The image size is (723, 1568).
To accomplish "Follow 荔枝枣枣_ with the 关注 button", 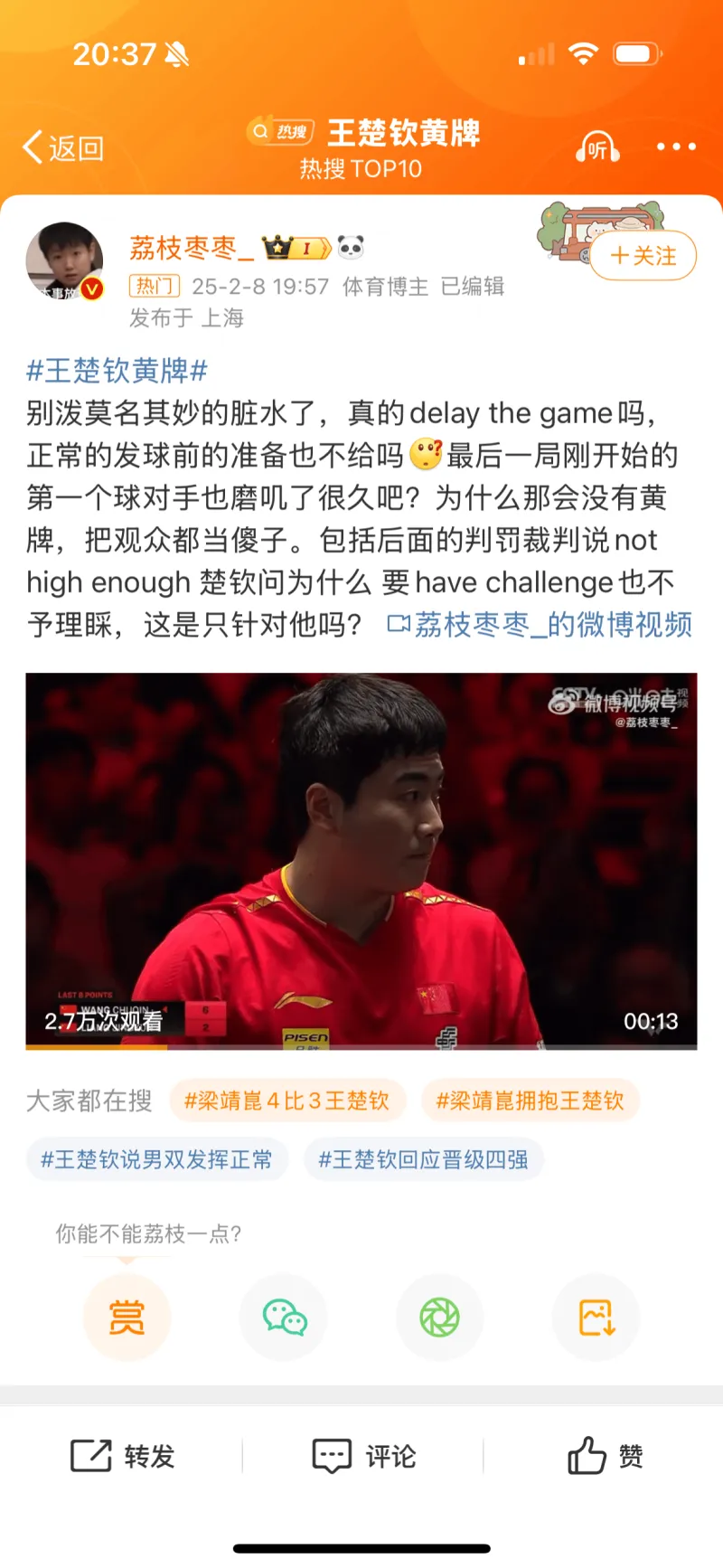I will coord(643,256).
